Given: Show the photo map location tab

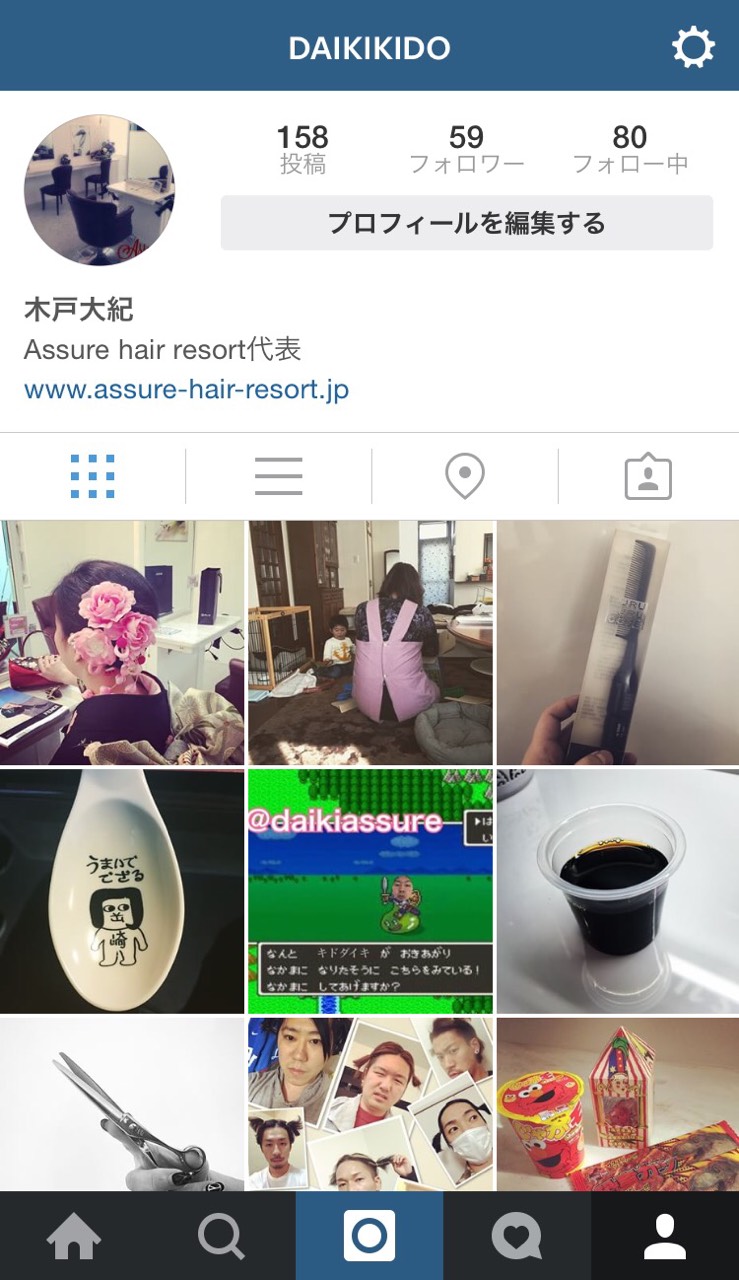Looking at the screenshot, I should 464,476.
